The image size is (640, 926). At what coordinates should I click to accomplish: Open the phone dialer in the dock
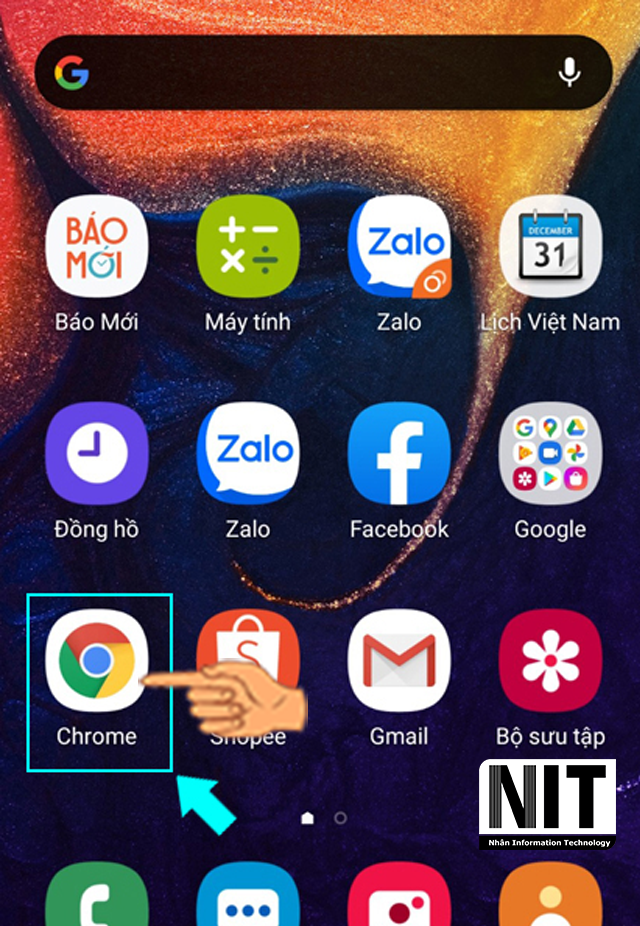tap(97, 897)
